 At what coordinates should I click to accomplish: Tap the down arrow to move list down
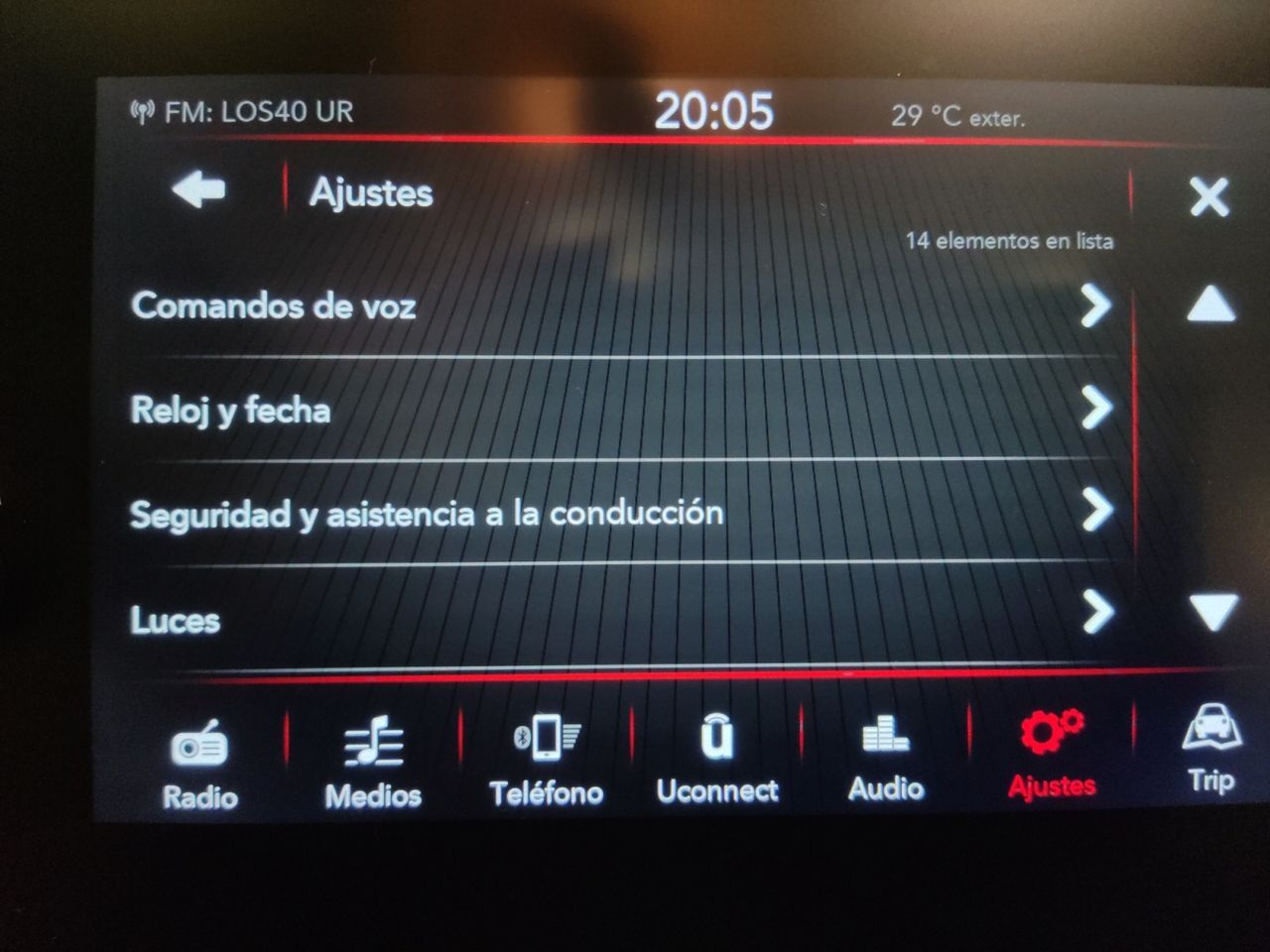click(x=1212, y=612)
